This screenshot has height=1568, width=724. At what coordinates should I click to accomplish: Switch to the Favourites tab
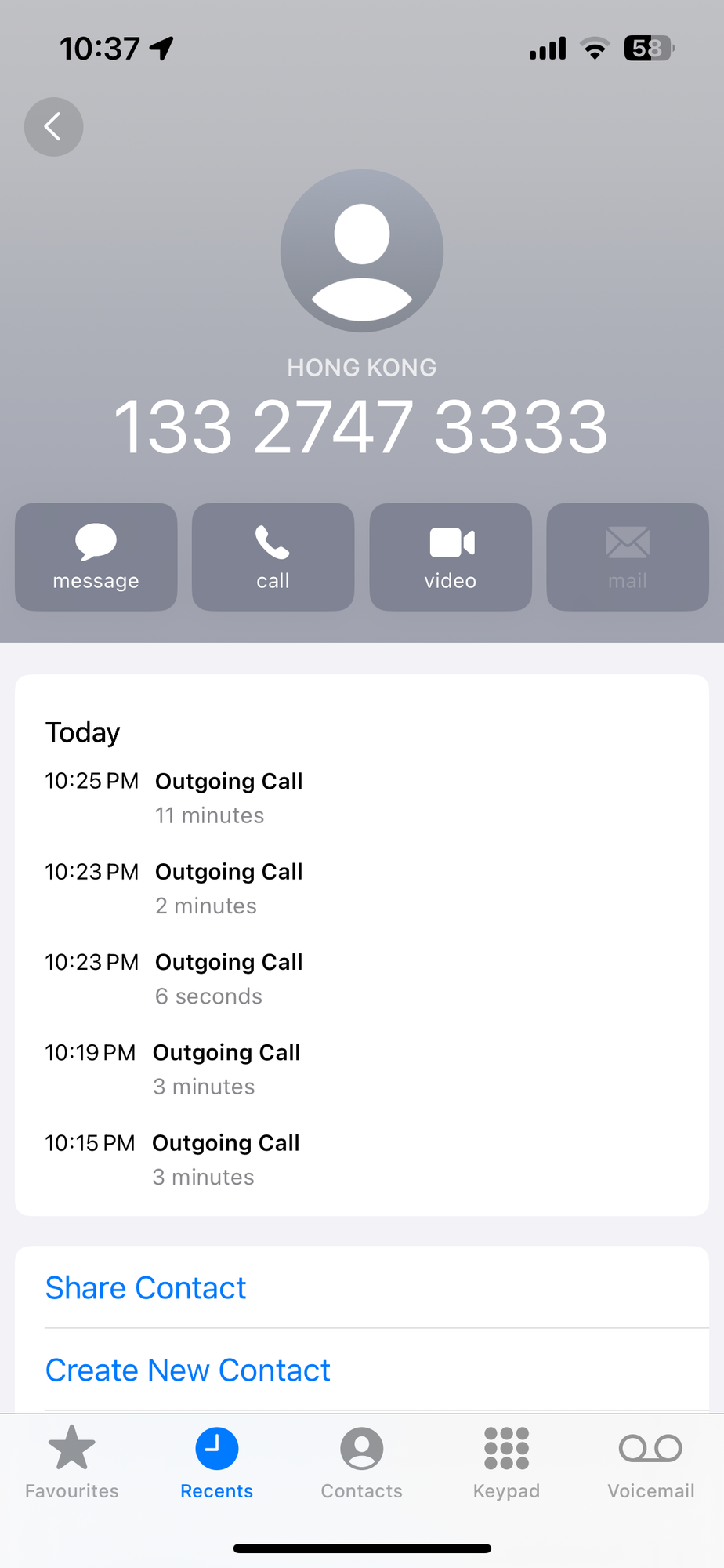[72, 1462]
